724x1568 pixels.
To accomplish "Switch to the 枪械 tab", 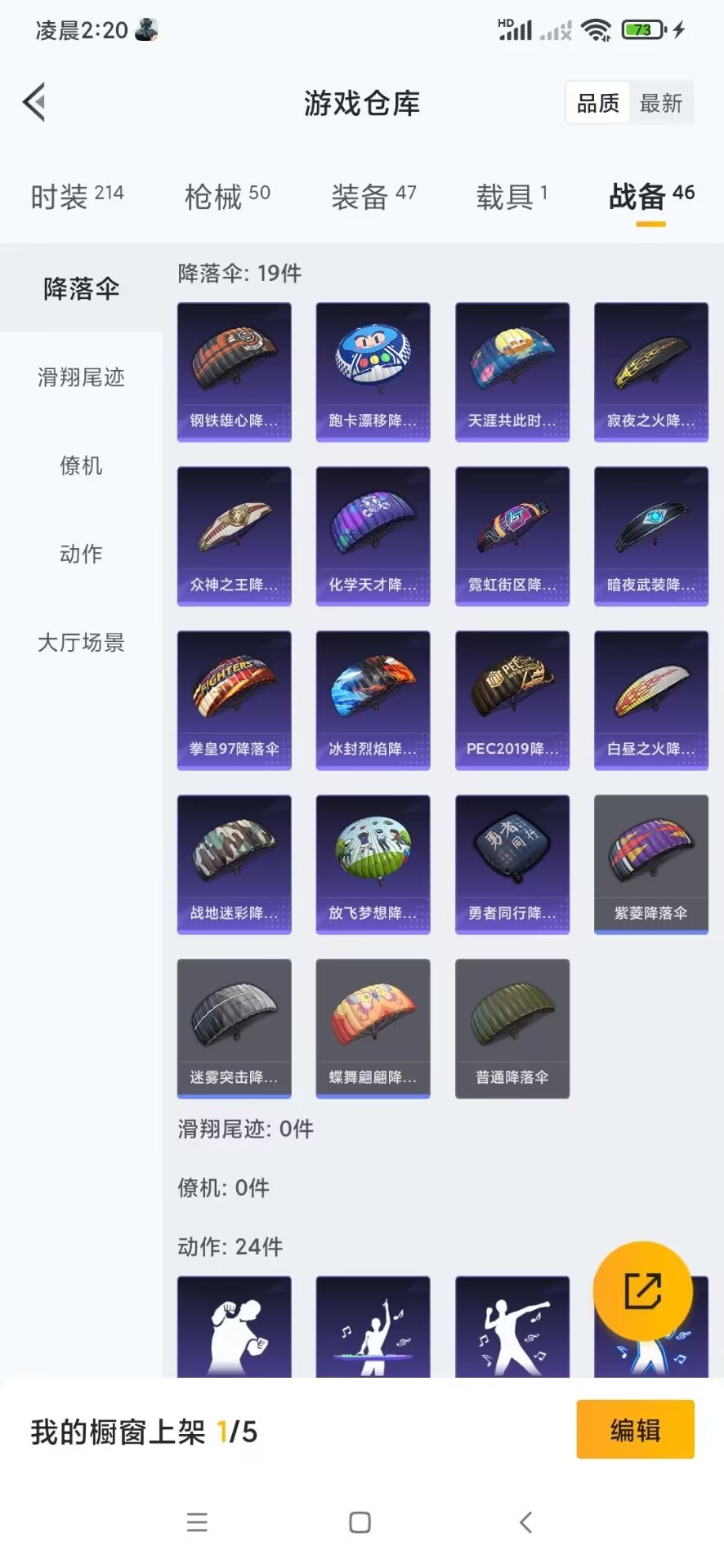I will (227, 197).
